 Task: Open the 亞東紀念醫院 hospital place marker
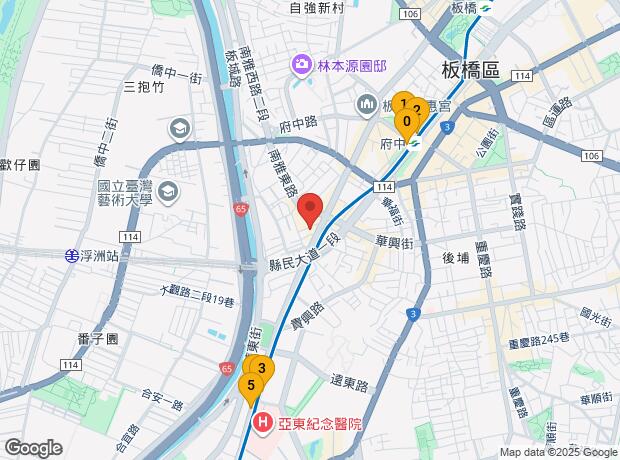[262, 423]
